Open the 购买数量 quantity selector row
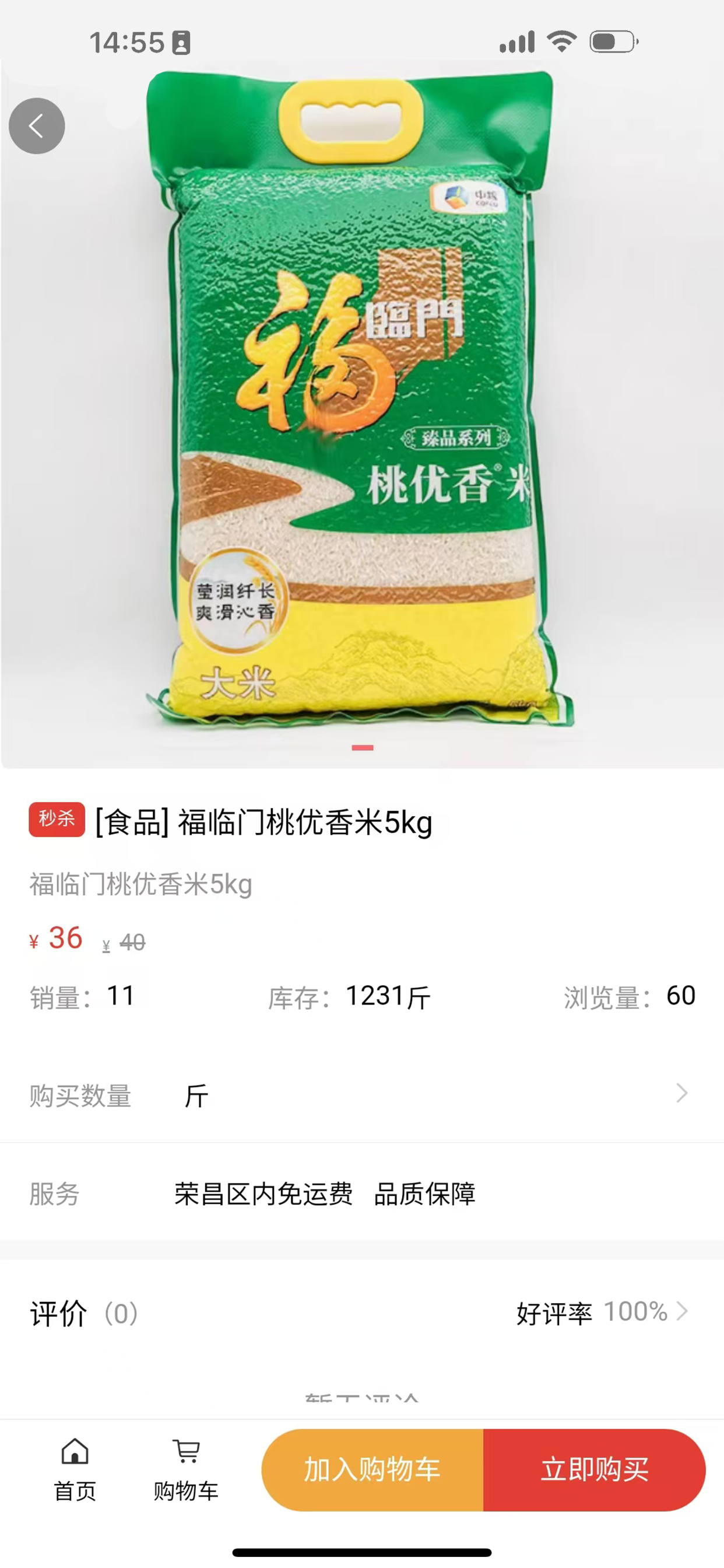Viewport: 724px width, 1568px height. [x=361, y=1095]
